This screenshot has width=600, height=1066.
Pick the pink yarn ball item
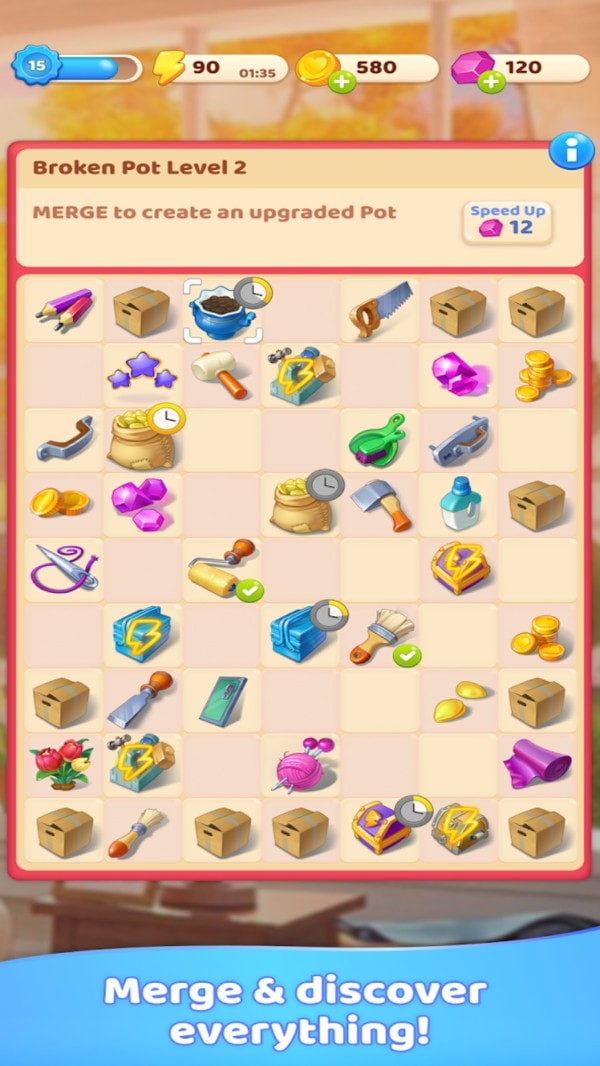coord(301,766)
